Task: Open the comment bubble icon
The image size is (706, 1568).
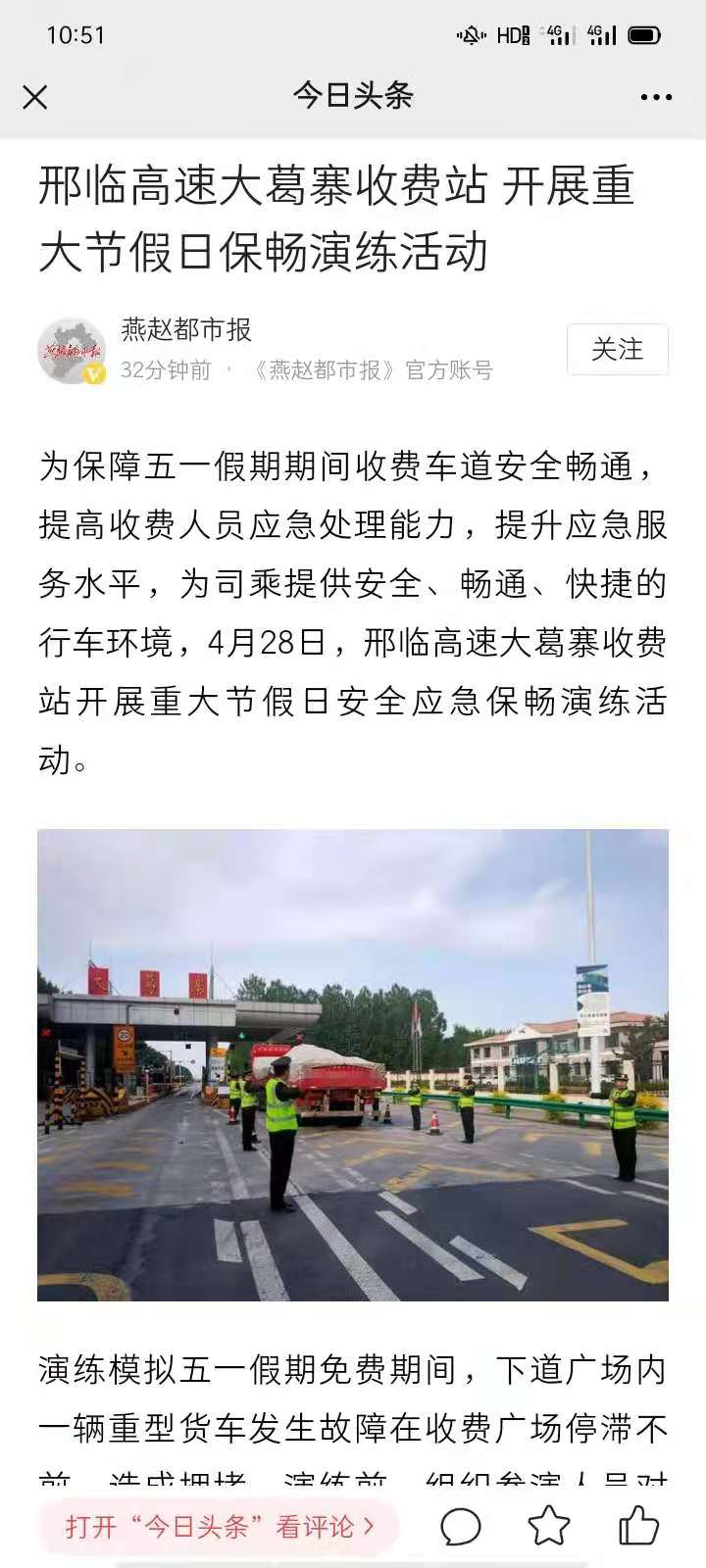Action: pyautogui.click(x=460, y=1527)
